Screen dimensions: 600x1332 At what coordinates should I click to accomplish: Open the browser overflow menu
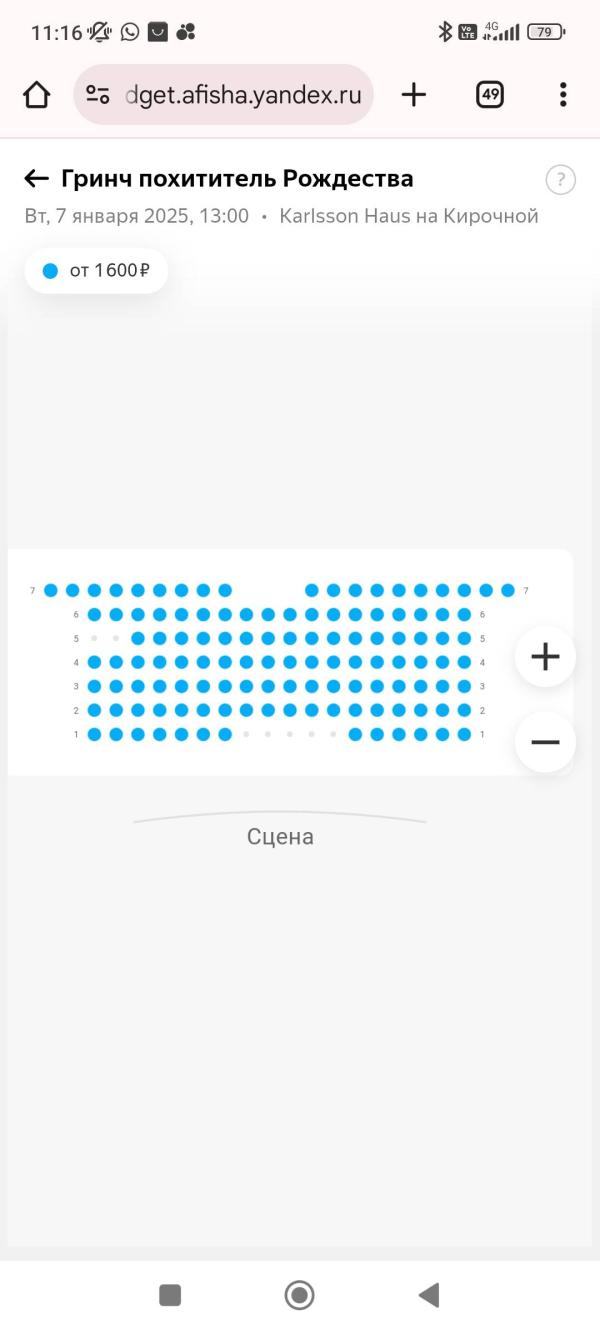pyautogui.click(x=563, y=95)
